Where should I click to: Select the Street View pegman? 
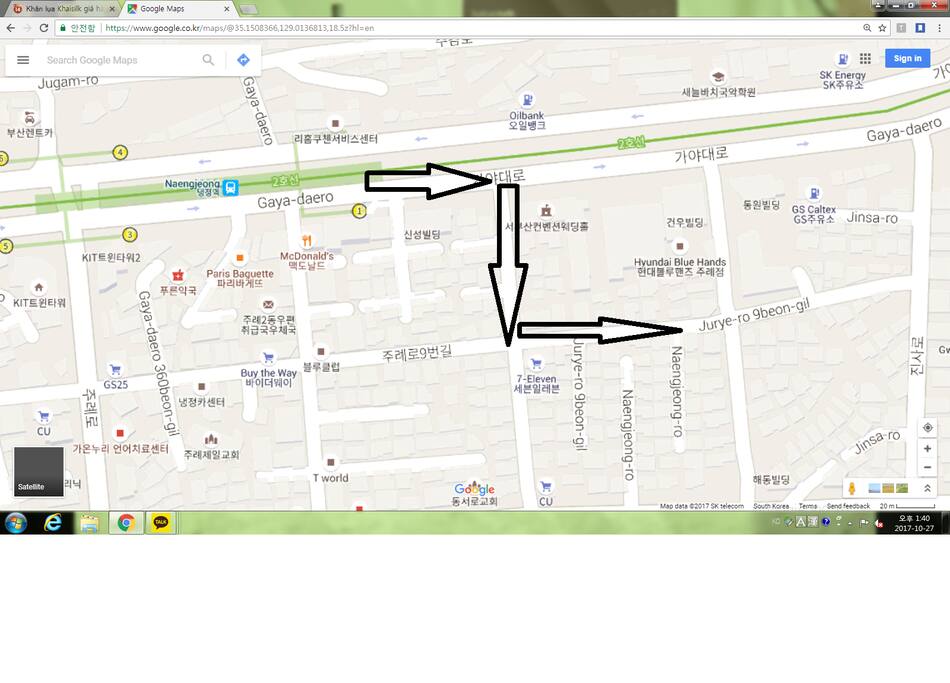[852, 488]
